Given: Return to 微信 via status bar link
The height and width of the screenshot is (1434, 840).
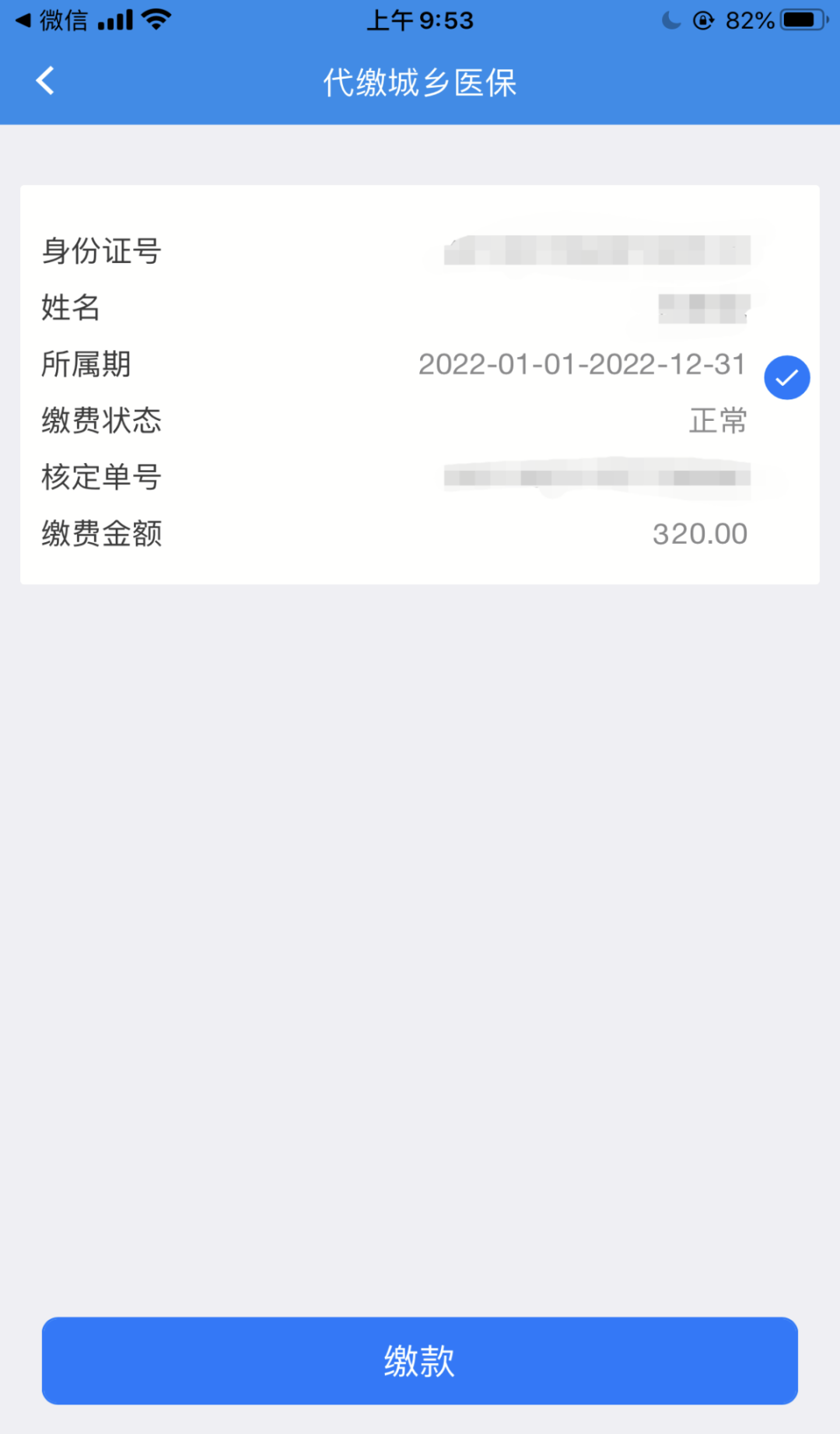Looking at the screenshot, I should click(x=51, y=20).
